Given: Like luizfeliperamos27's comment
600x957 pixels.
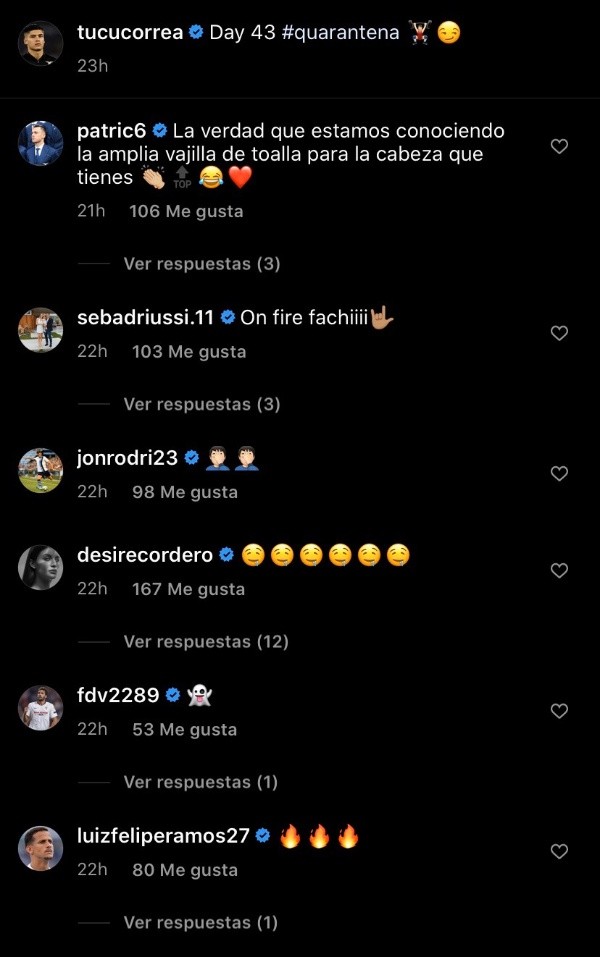Looking at the screenshot, I should pos(560,851).
